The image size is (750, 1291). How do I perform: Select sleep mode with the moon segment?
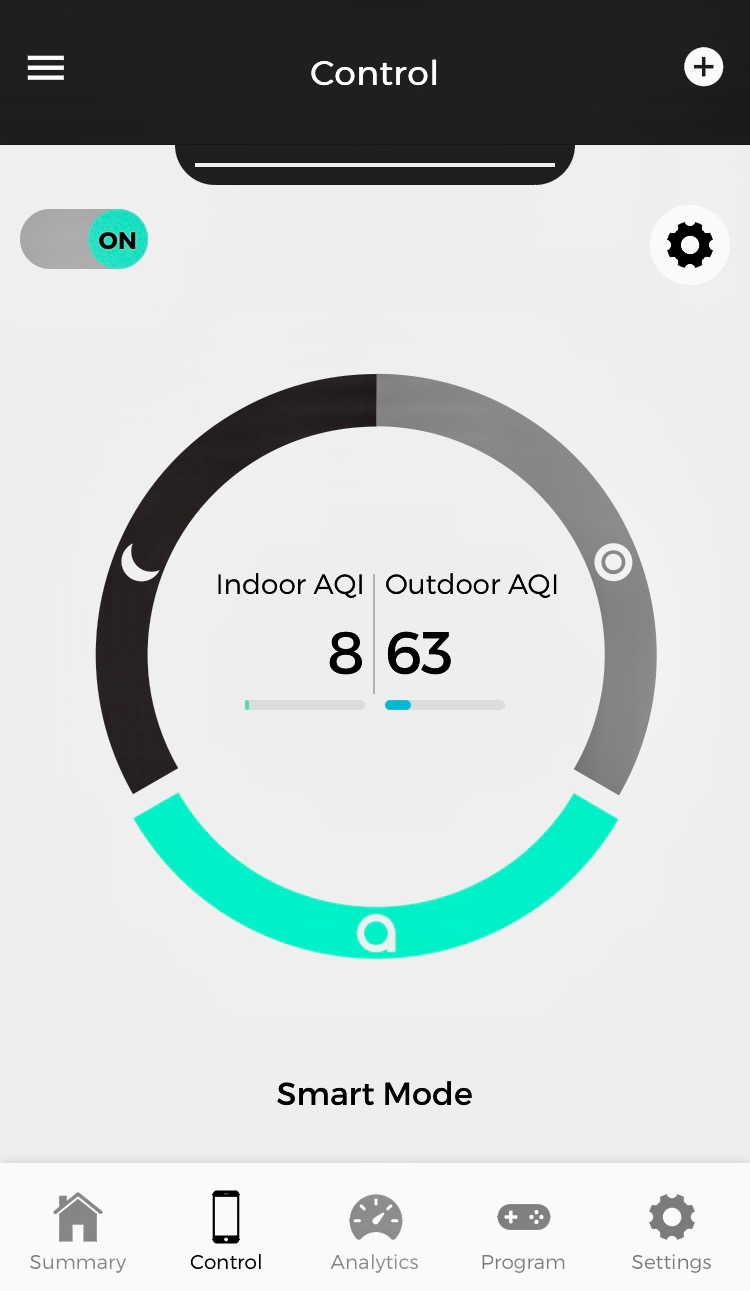140,562
